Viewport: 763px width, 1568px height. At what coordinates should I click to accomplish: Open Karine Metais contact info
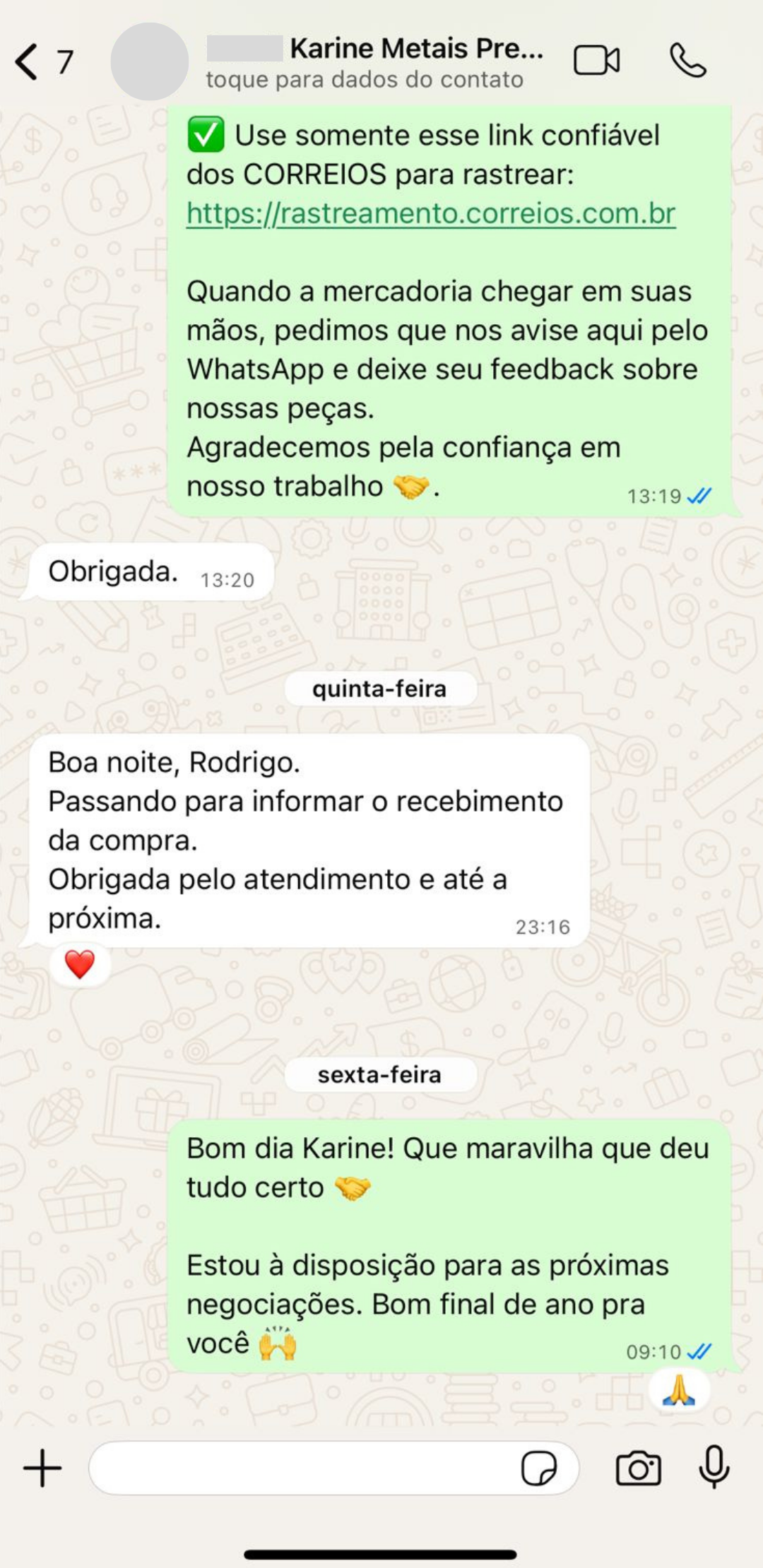(374, 62)
